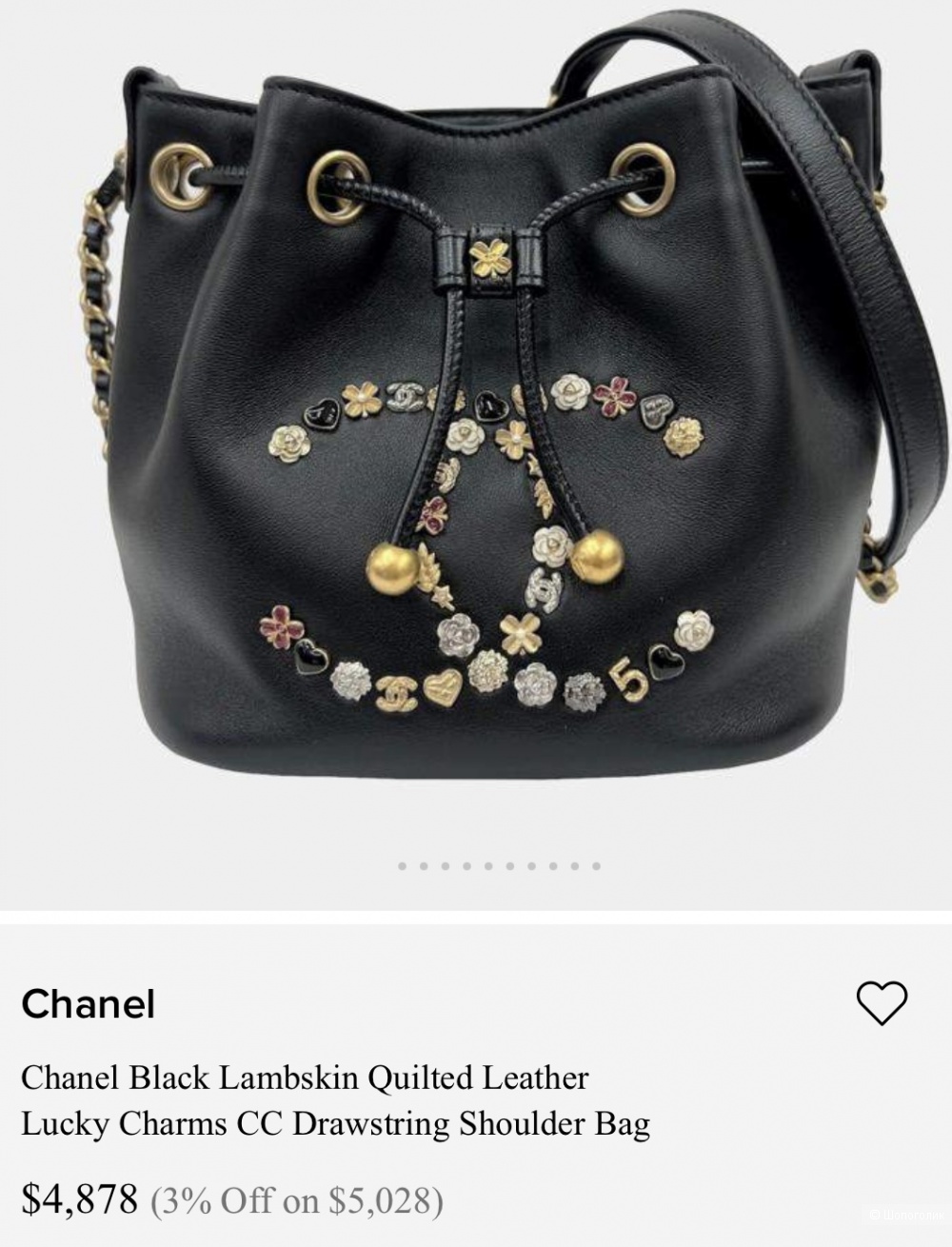Tap the image carousel page dots
Image resolution: width=952 pixels, height=1247 pixels.
pyautogui.click(x=499, y=866)
